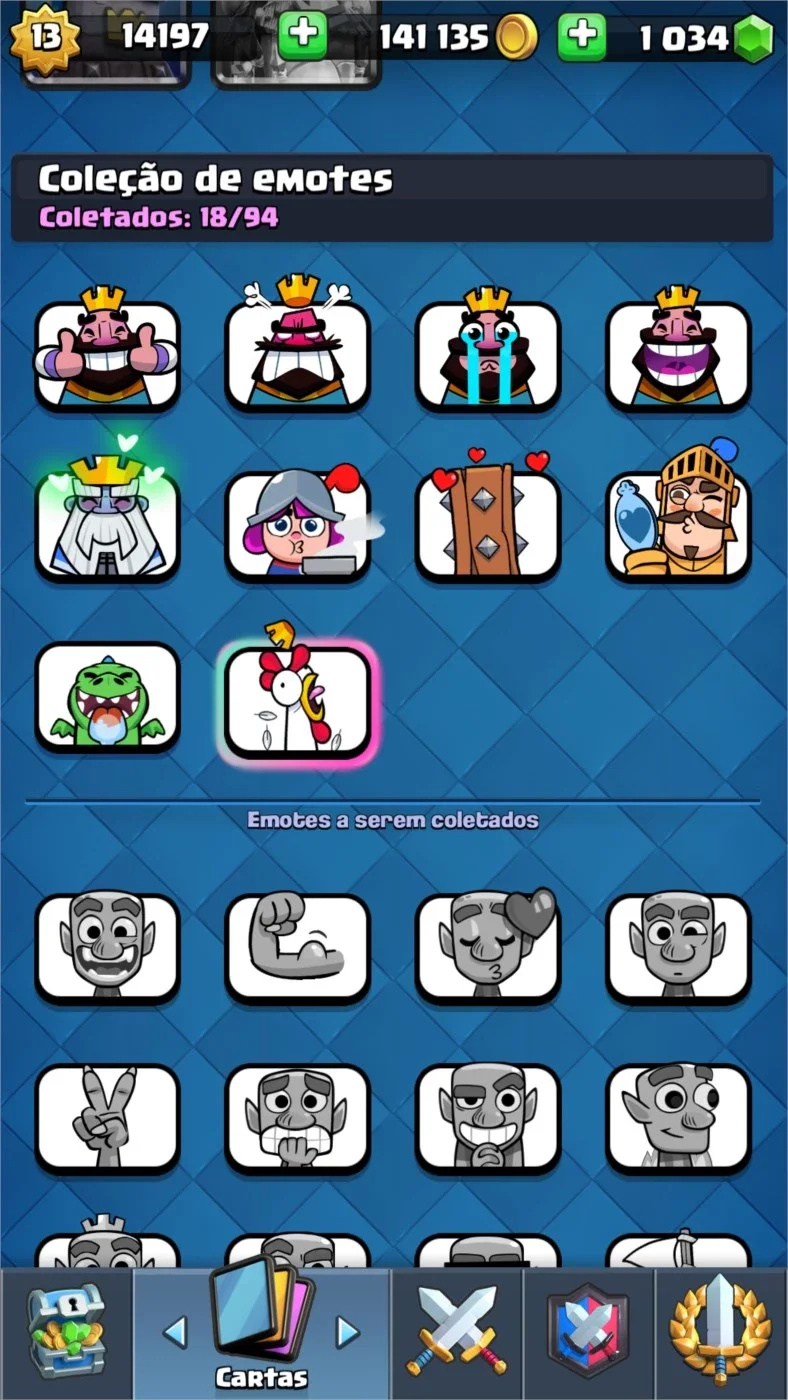This screenshot has height=1400, width=788.
Task: Open the laurel sword tournament tab
Action: pyautogui.click(x=720, y=1334)
